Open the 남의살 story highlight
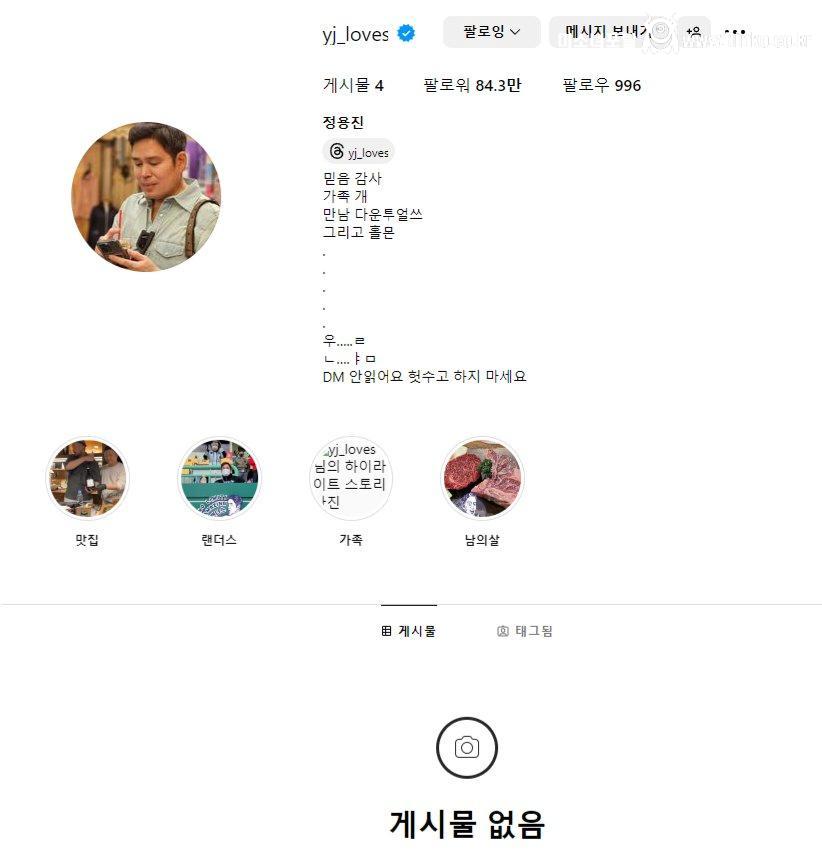The width and height of the screenshot is (822, 867). (x=482, y=478)
